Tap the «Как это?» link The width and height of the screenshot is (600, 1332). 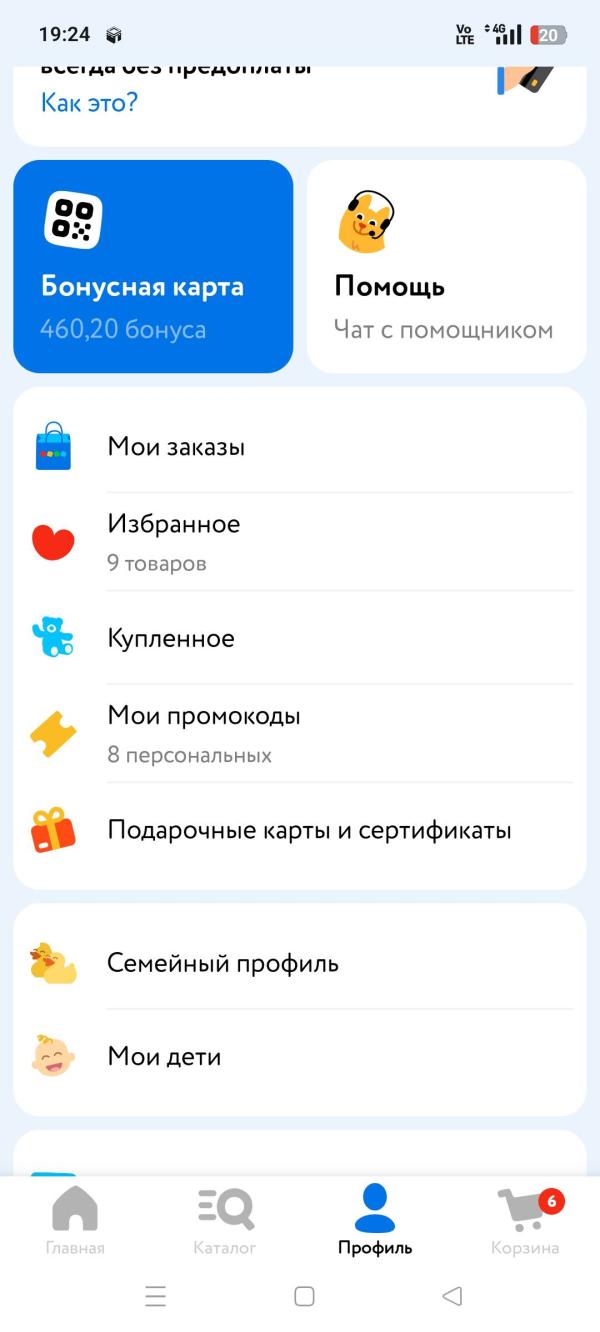pyautogui.click(x=89, y=102)
